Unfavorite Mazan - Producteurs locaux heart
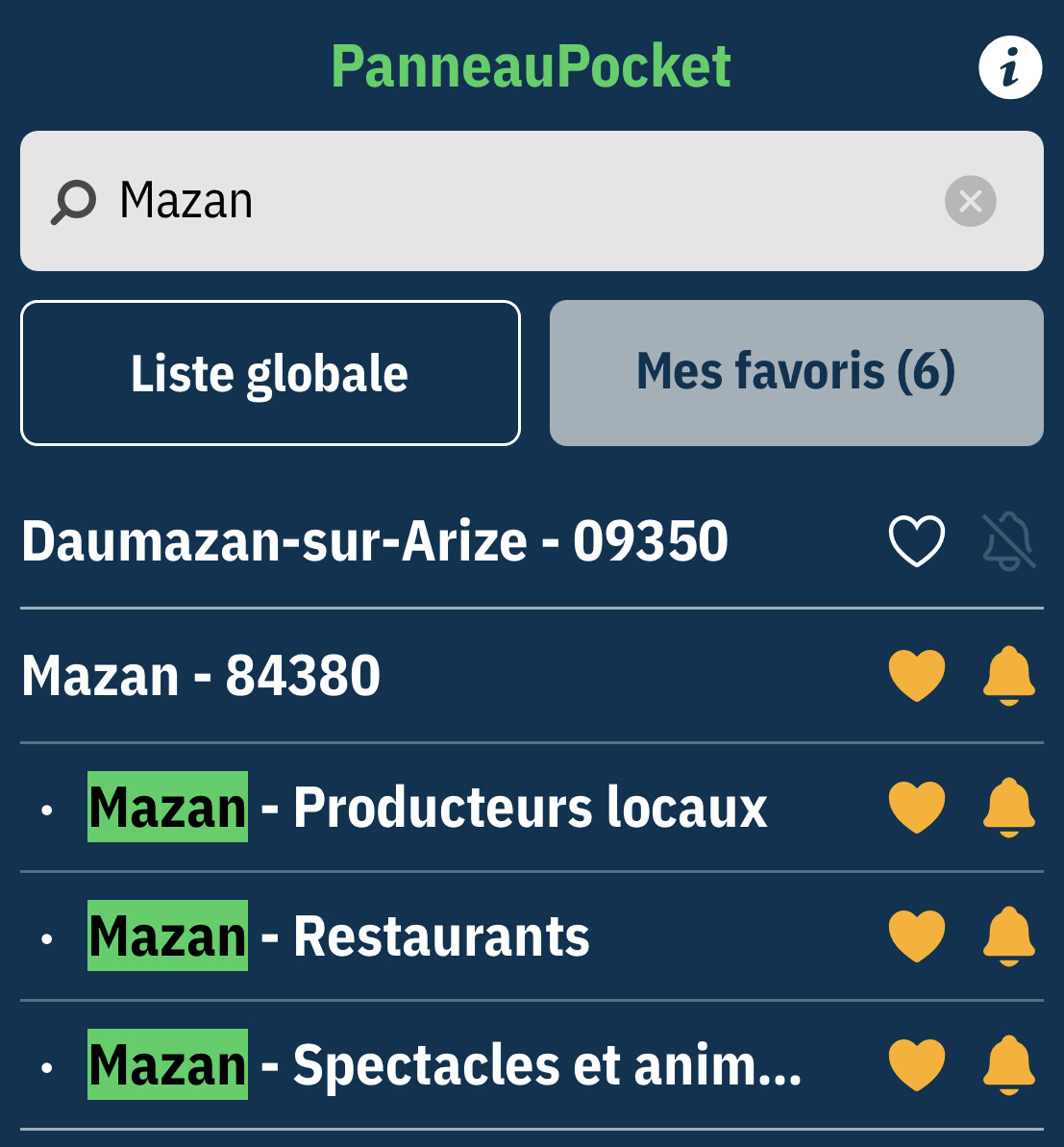 click(x=916, y=808)
